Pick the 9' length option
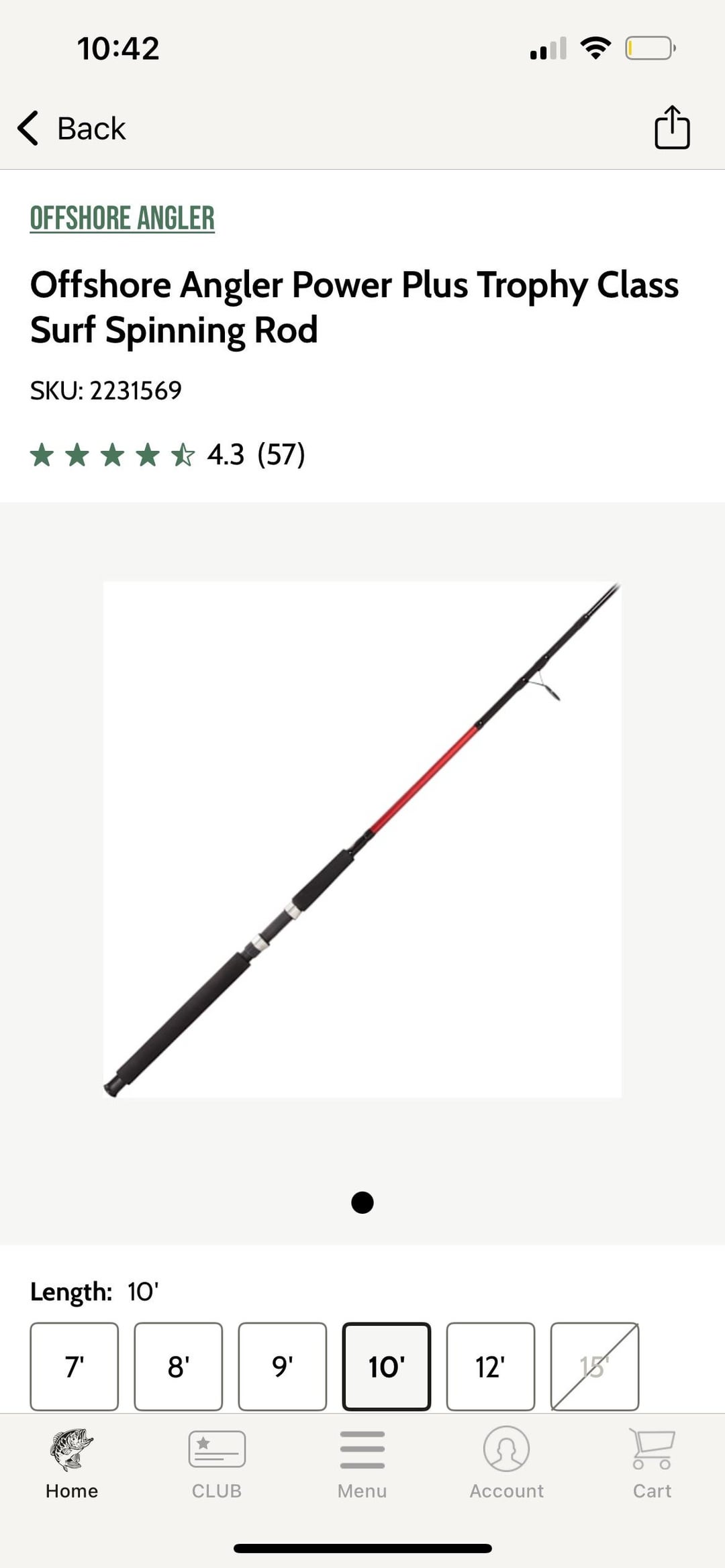 pos(282,1366)
